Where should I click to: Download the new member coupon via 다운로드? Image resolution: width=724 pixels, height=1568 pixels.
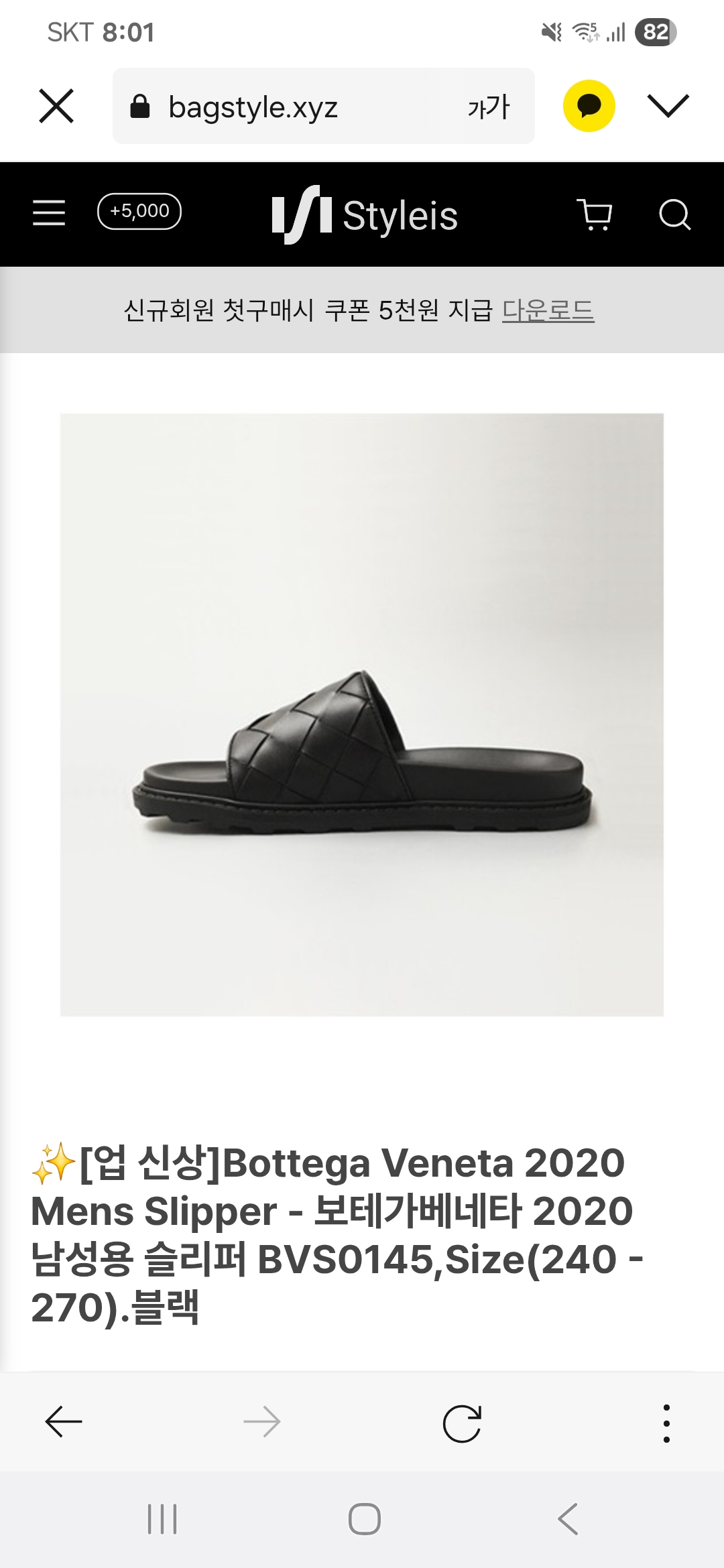548,310
